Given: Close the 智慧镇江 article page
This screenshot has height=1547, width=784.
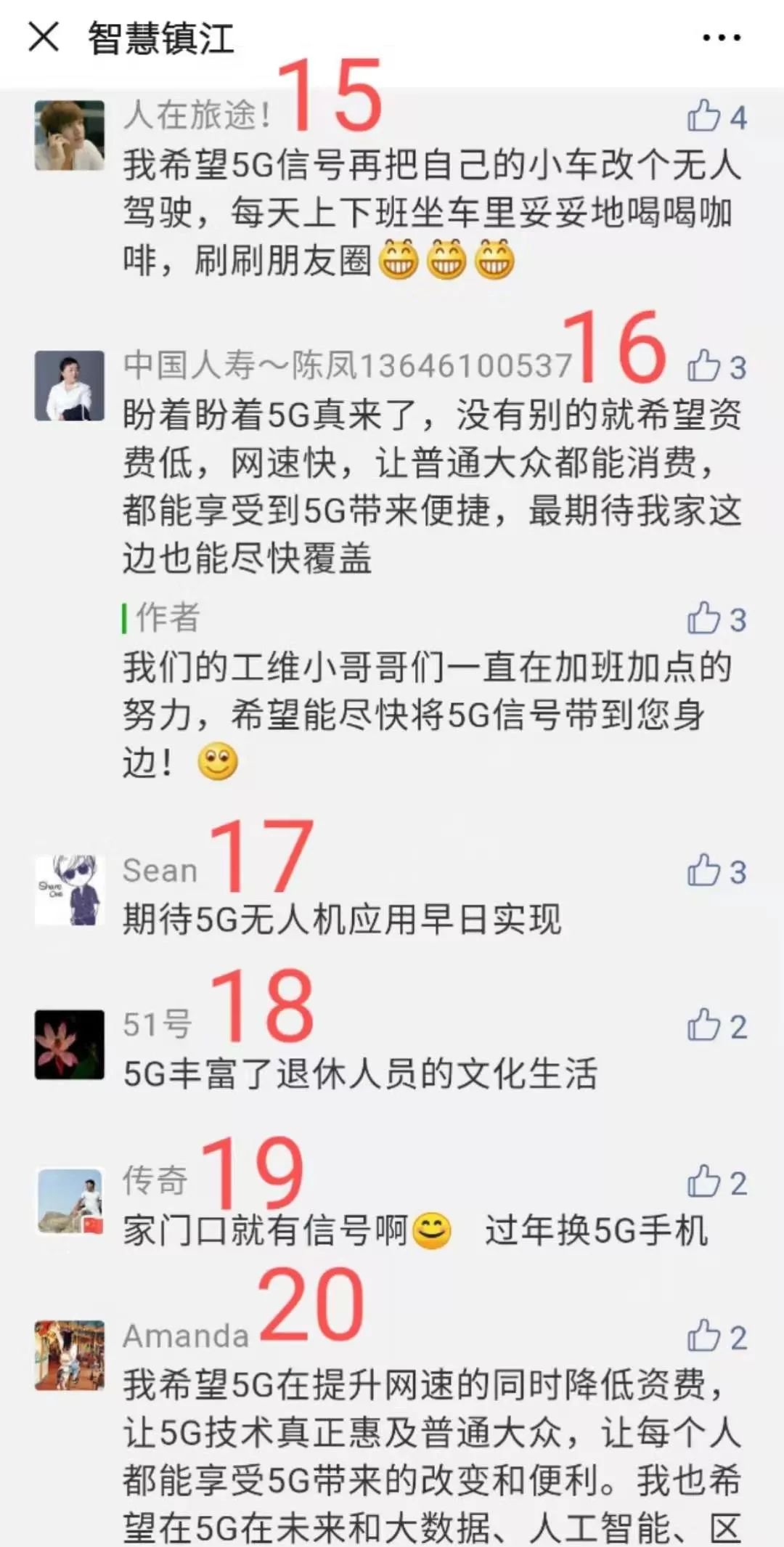Looking at the screenshot, I should click(x=44, y=36).
